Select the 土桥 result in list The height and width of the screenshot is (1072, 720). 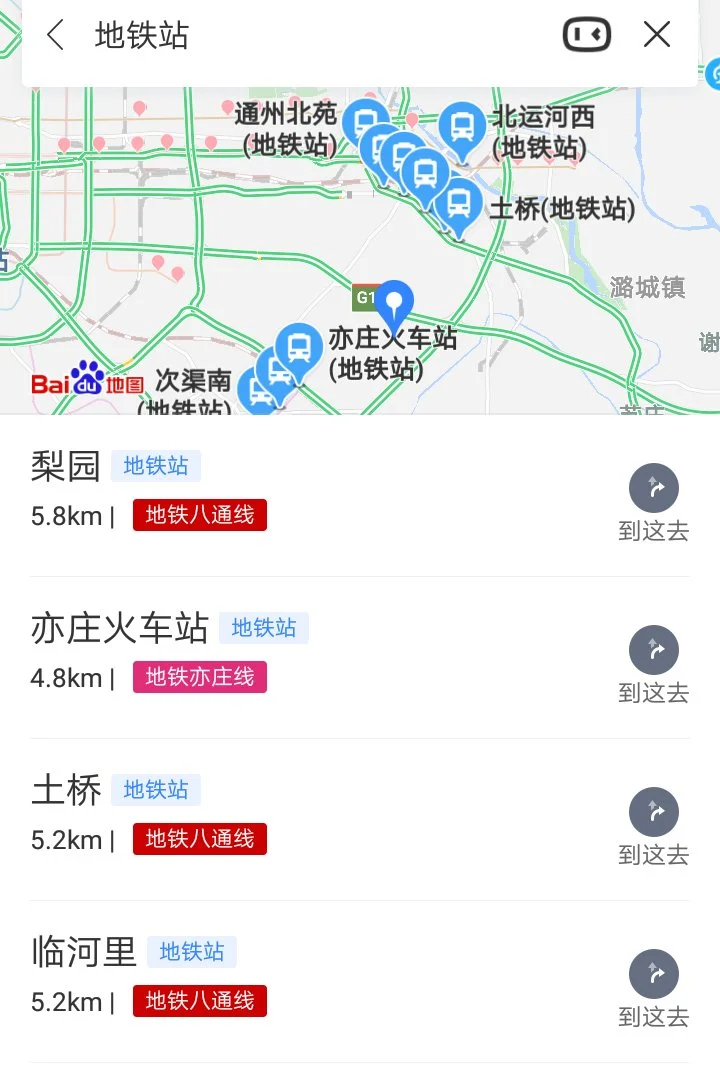click(x=66, y=789)
